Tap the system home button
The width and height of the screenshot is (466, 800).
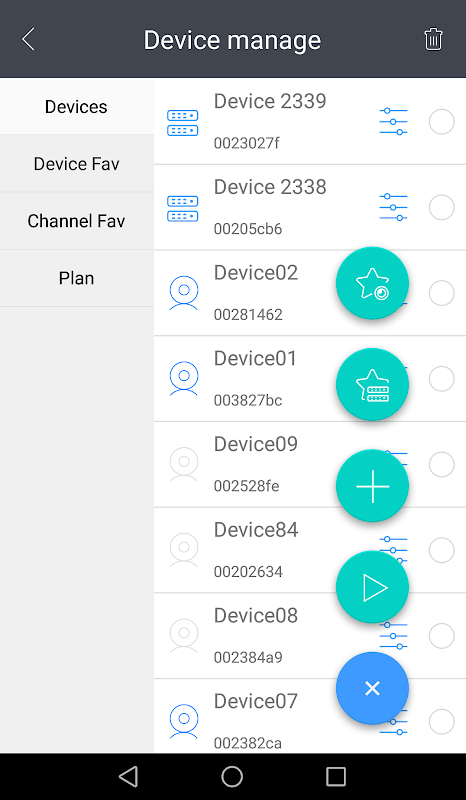pos(232,777)
